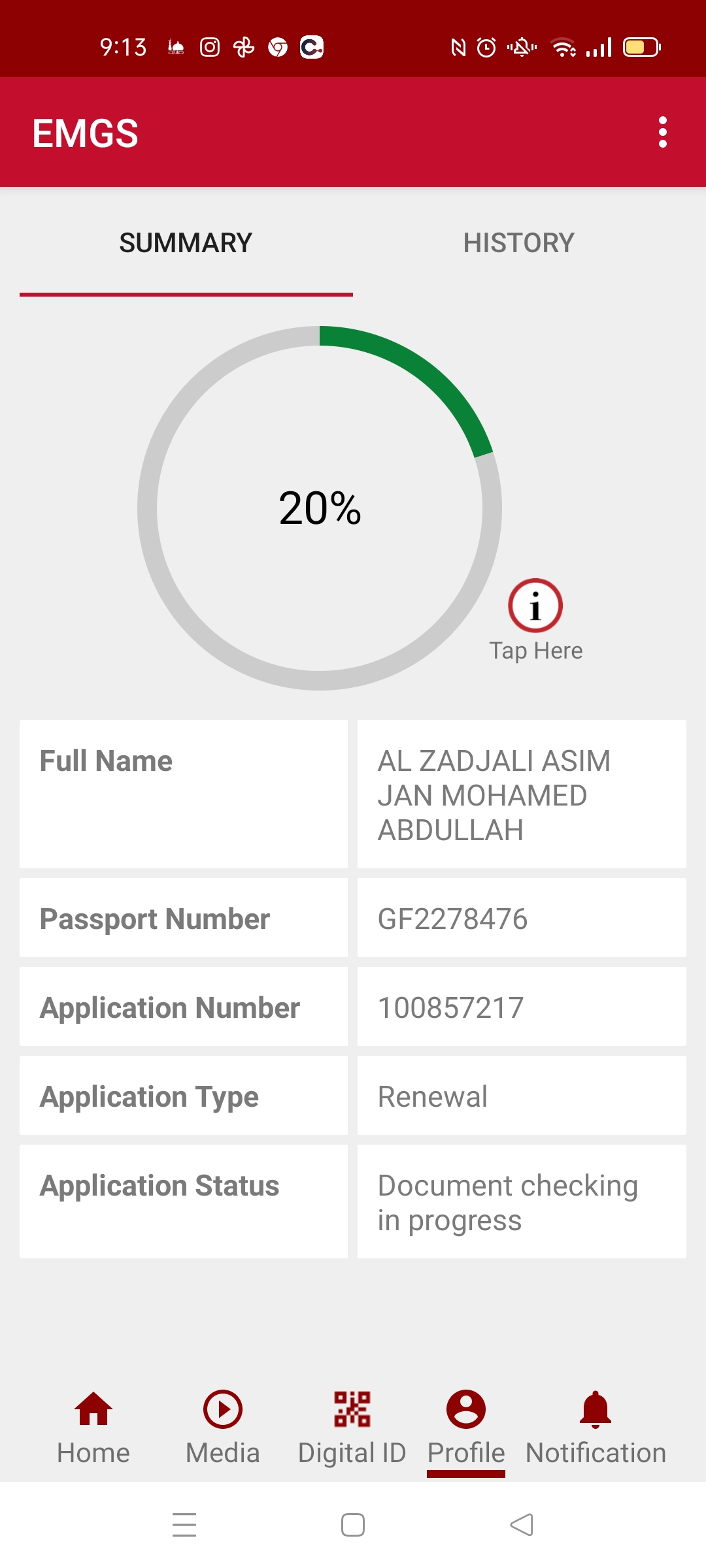Open the Digital ID tab
This screenshot has width=706, height=1568.
click(352, 1427)
